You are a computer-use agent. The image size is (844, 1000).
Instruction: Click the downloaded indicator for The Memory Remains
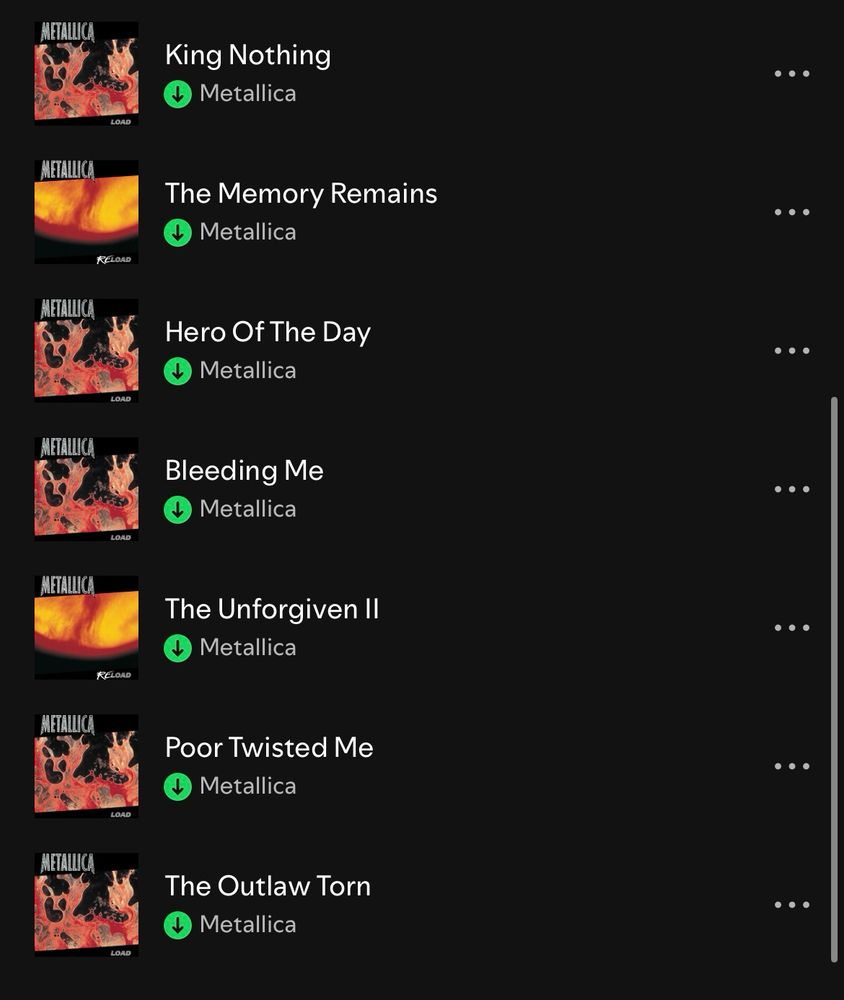click(178, 232)
